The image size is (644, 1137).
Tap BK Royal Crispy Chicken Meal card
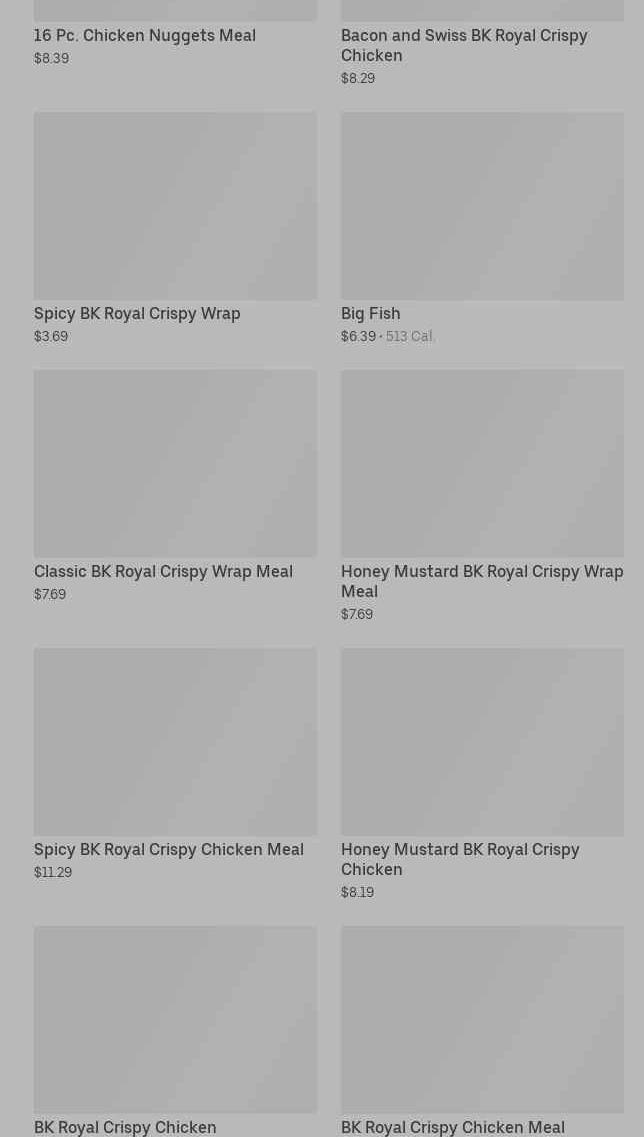pos(481,1020)
